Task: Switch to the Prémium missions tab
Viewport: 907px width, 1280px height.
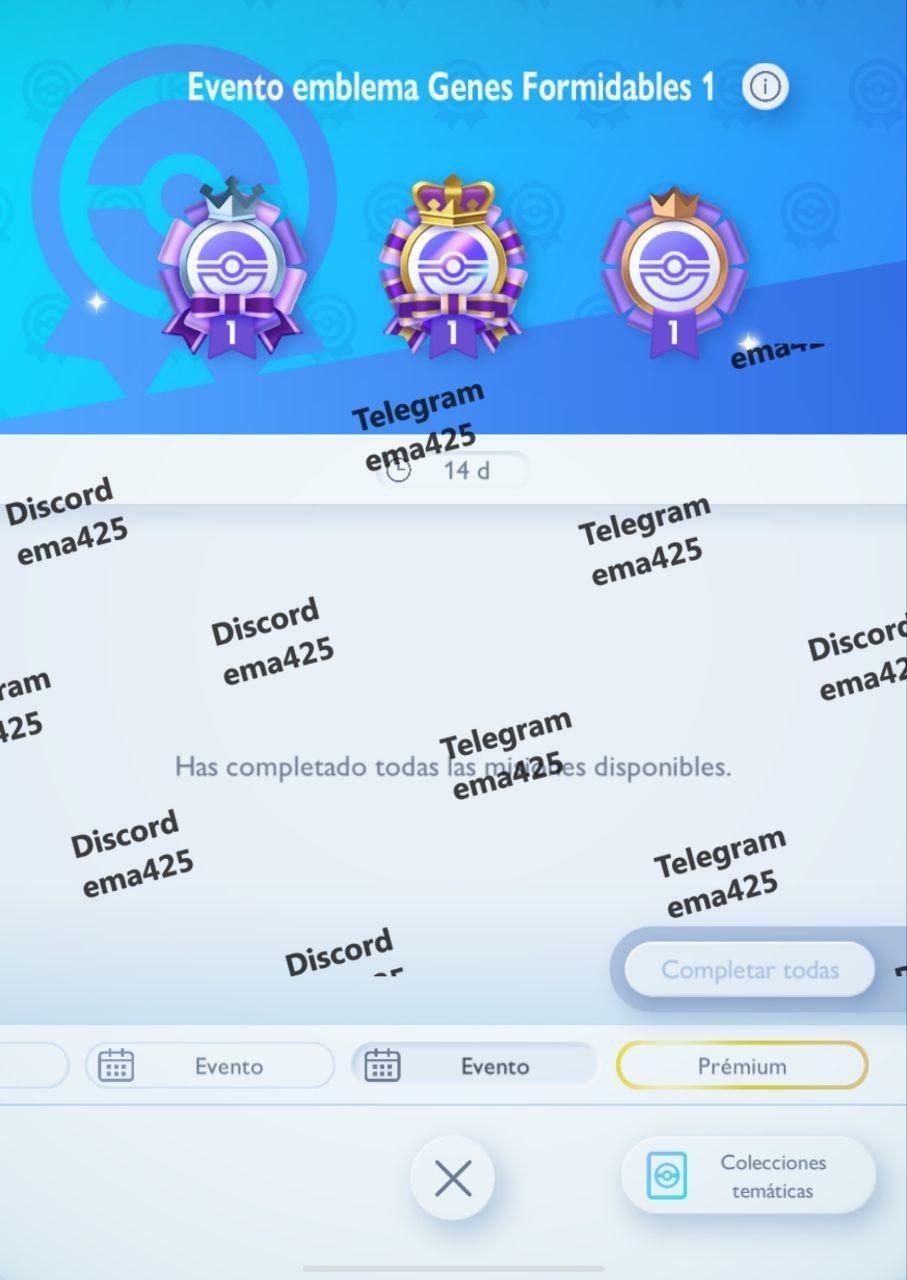Action: [741, 1066]
